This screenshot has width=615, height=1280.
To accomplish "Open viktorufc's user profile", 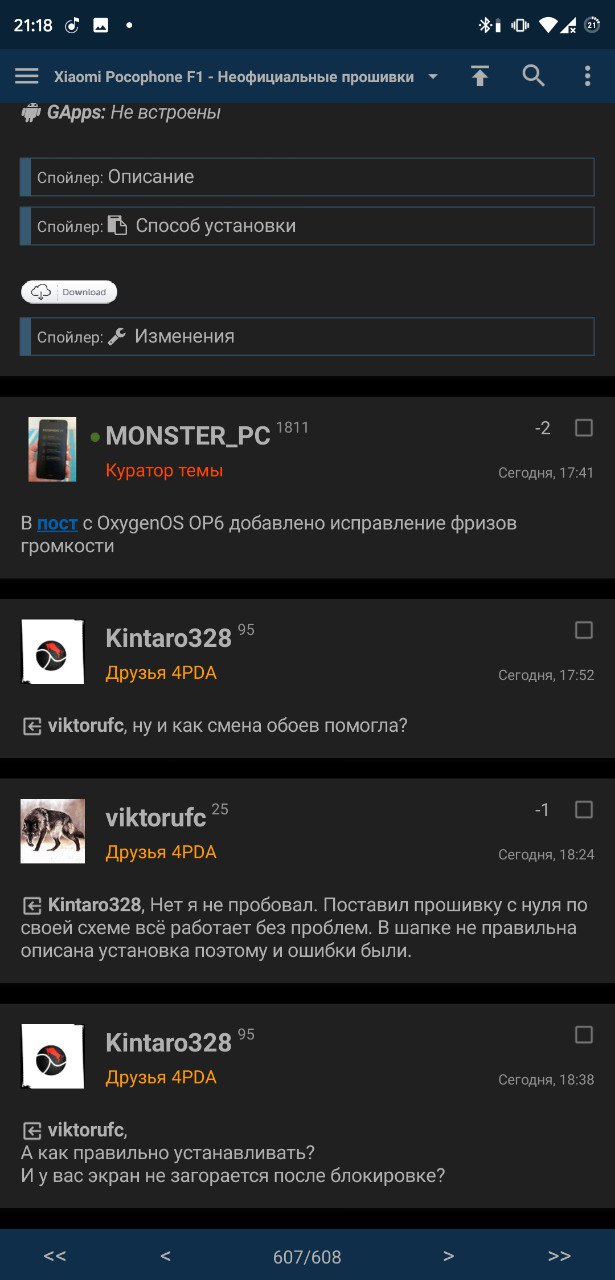I will pos(155,818).
